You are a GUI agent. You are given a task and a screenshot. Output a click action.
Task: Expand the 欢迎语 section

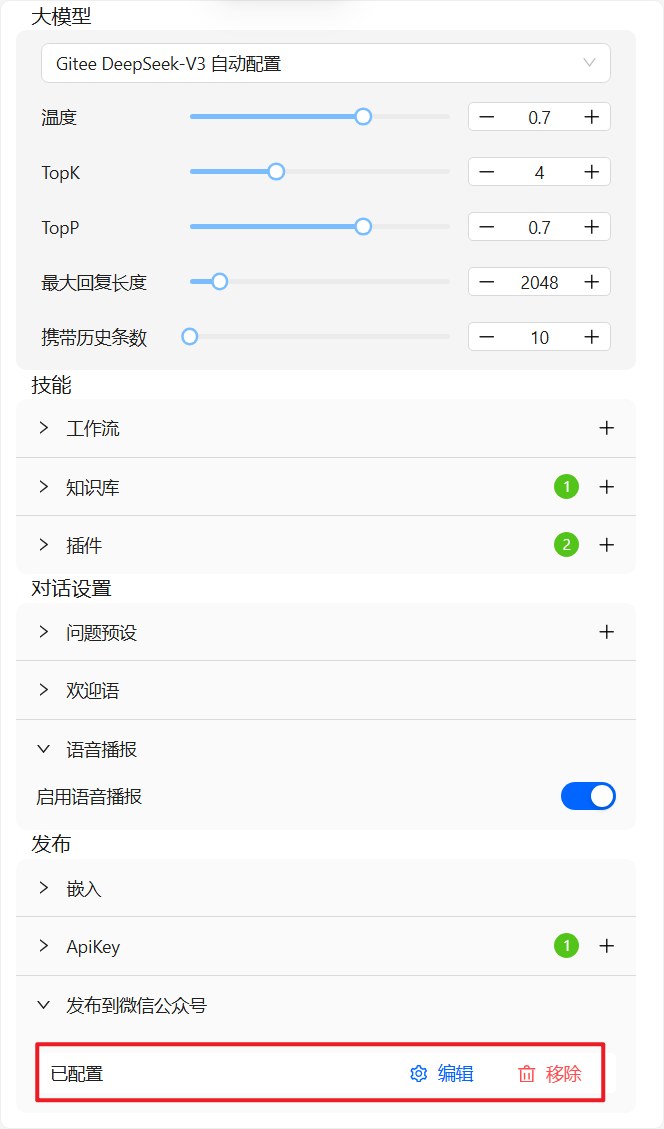pos(92,691)
